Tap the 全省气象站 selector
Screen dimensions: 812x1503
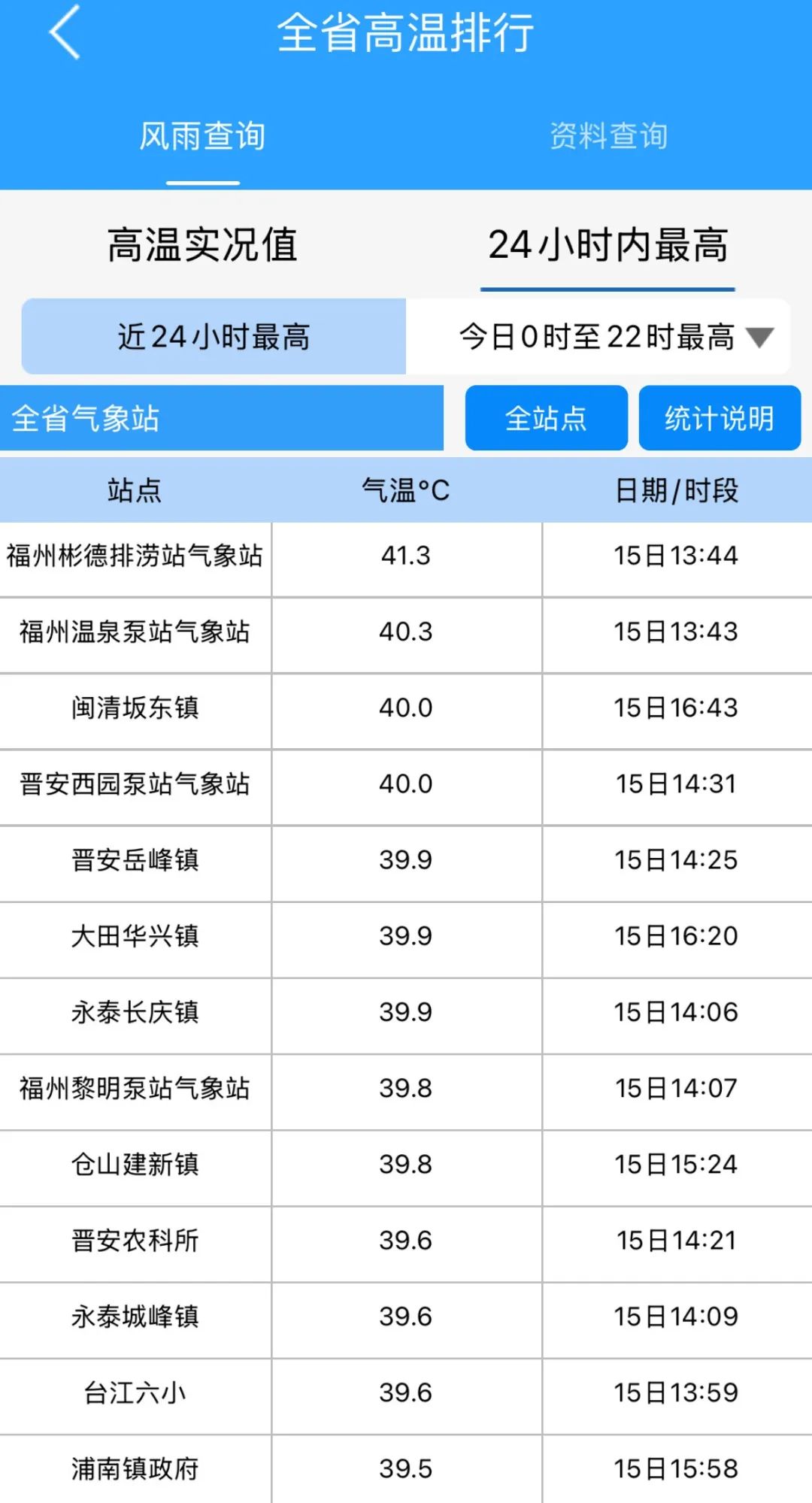pyautogui.click(x=222, y=418)
